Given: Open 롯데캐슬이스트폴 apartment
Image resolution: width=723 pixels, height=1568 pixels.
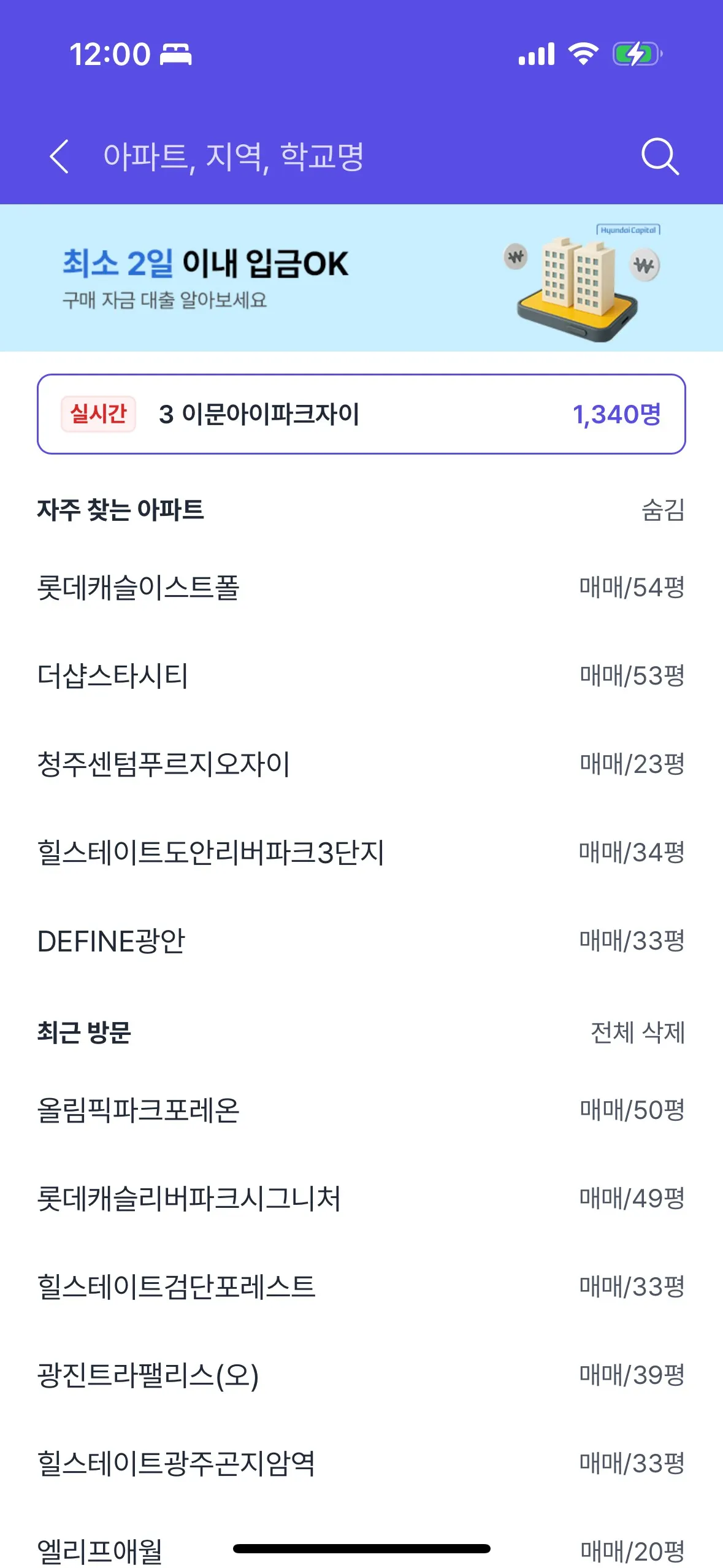Looking at the screenshot, I should pyautogui.click(x=139, y=587).
